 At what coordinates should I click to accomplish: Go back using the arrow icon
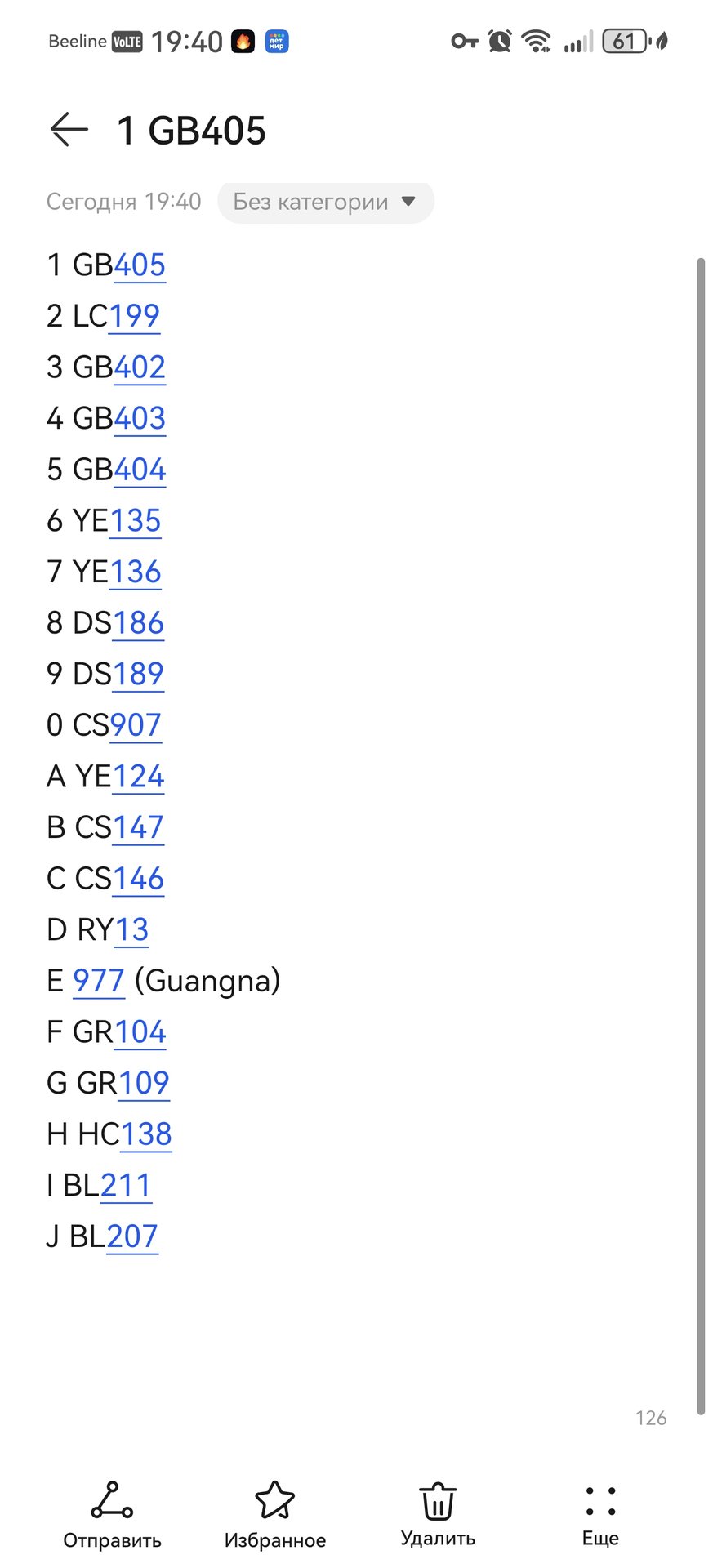69,130
